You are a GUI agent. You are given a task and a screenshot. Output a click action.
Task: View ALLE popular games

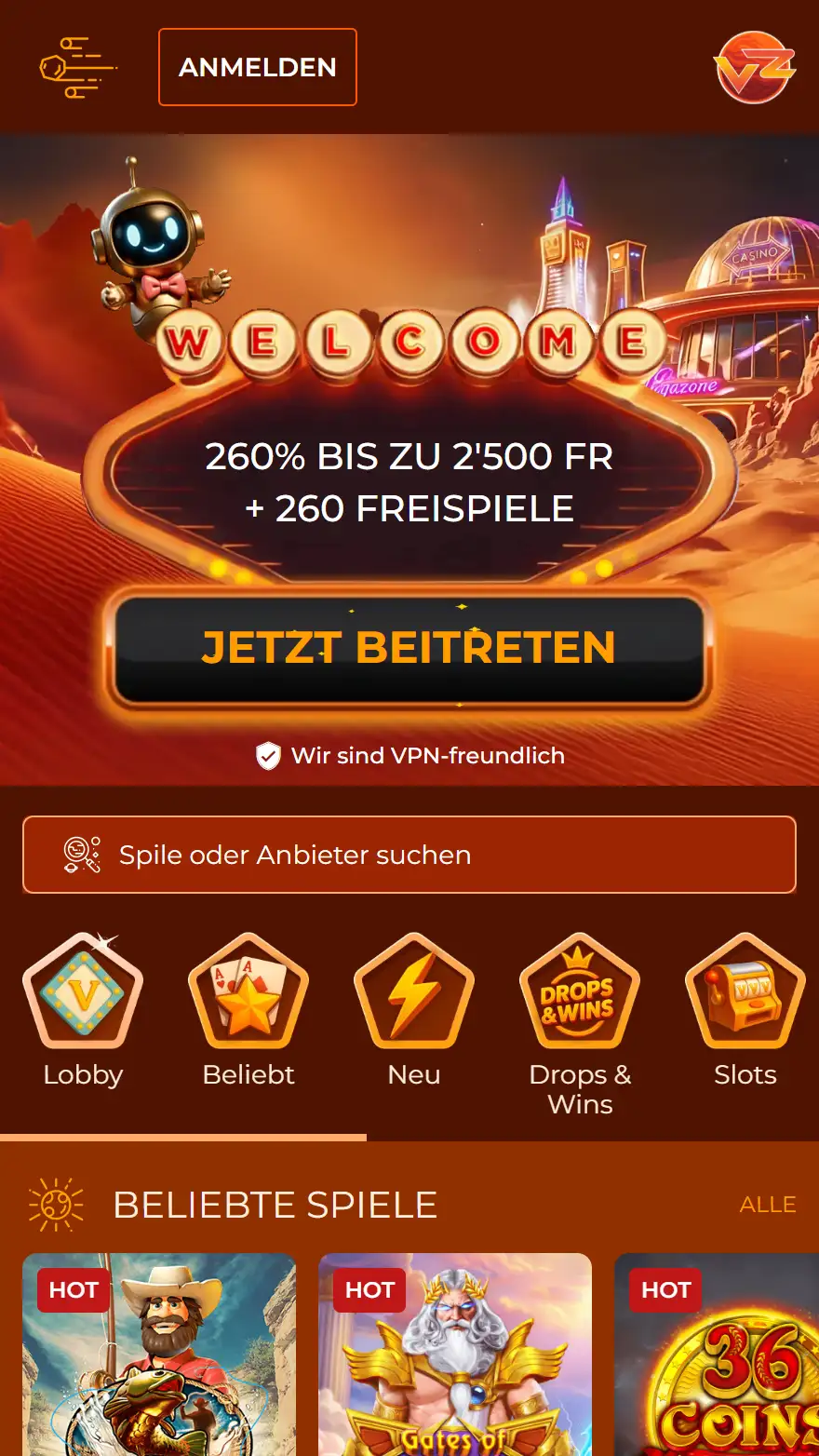(x=767, y=1205)
